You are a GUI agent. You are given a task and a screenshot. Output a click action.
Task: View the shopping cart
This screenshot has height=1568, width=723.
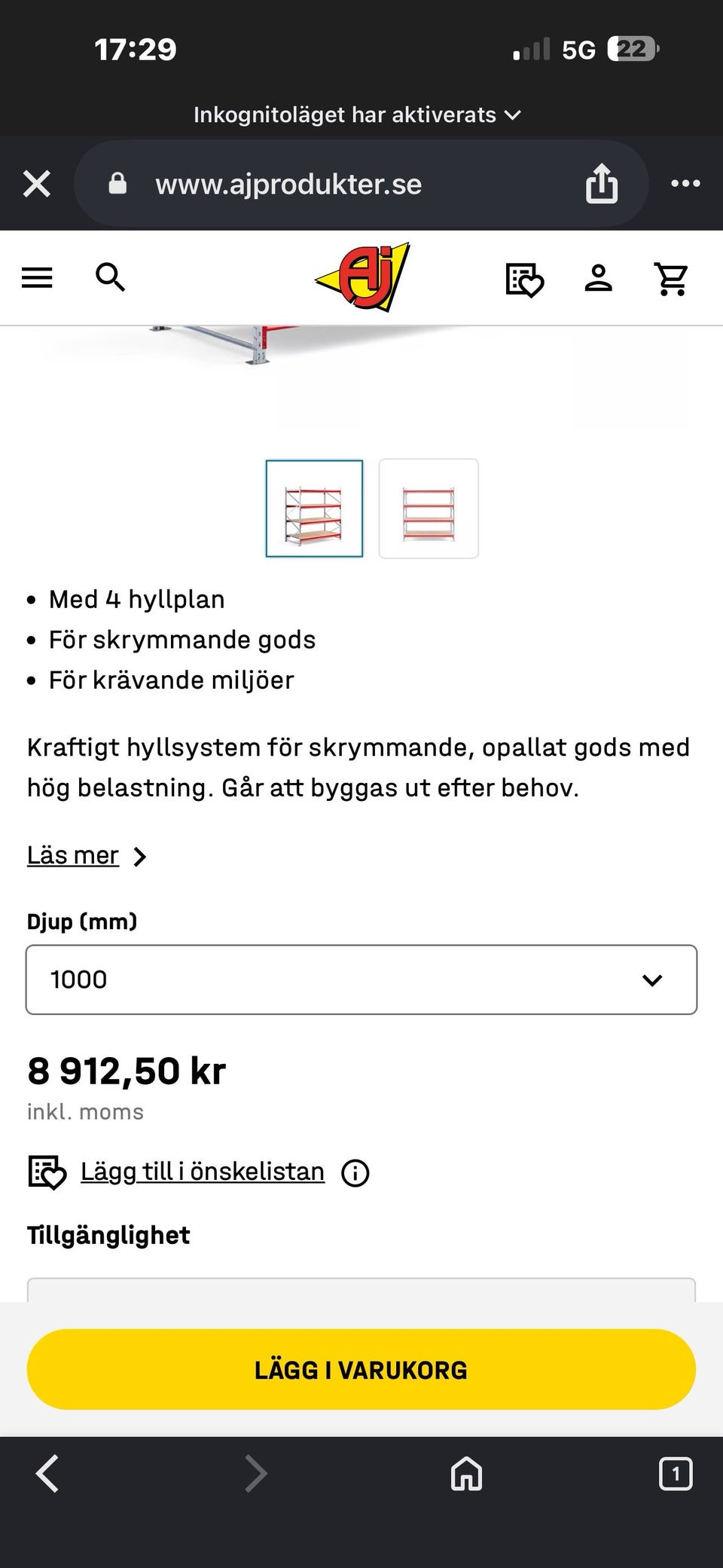(671, 279)
